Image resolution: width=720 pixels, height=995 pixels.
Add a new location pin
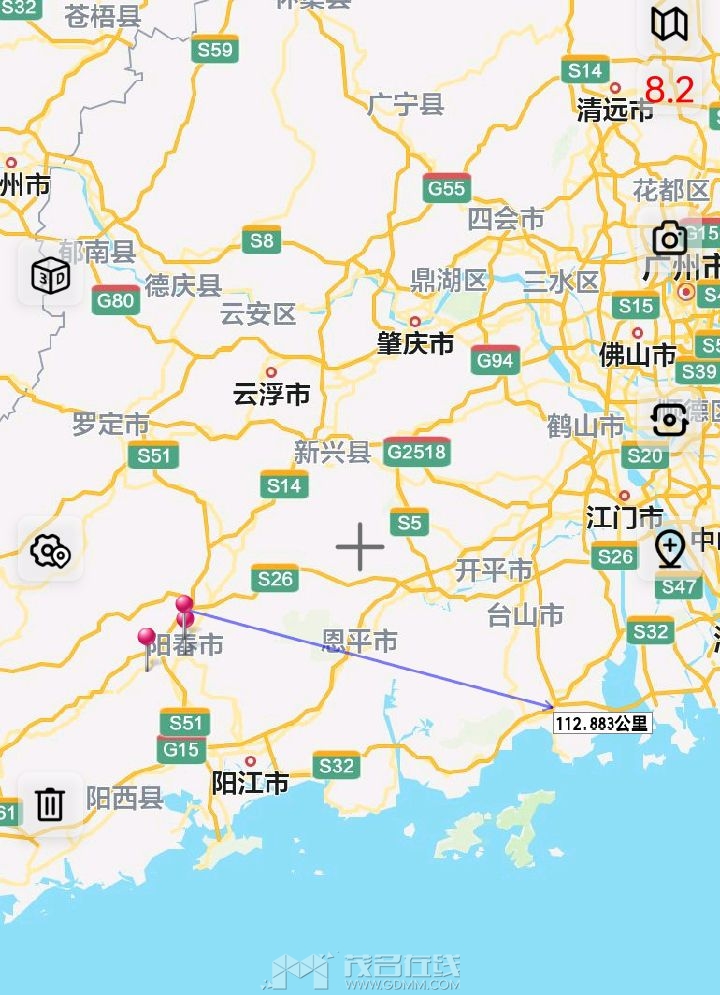(669, 549)
